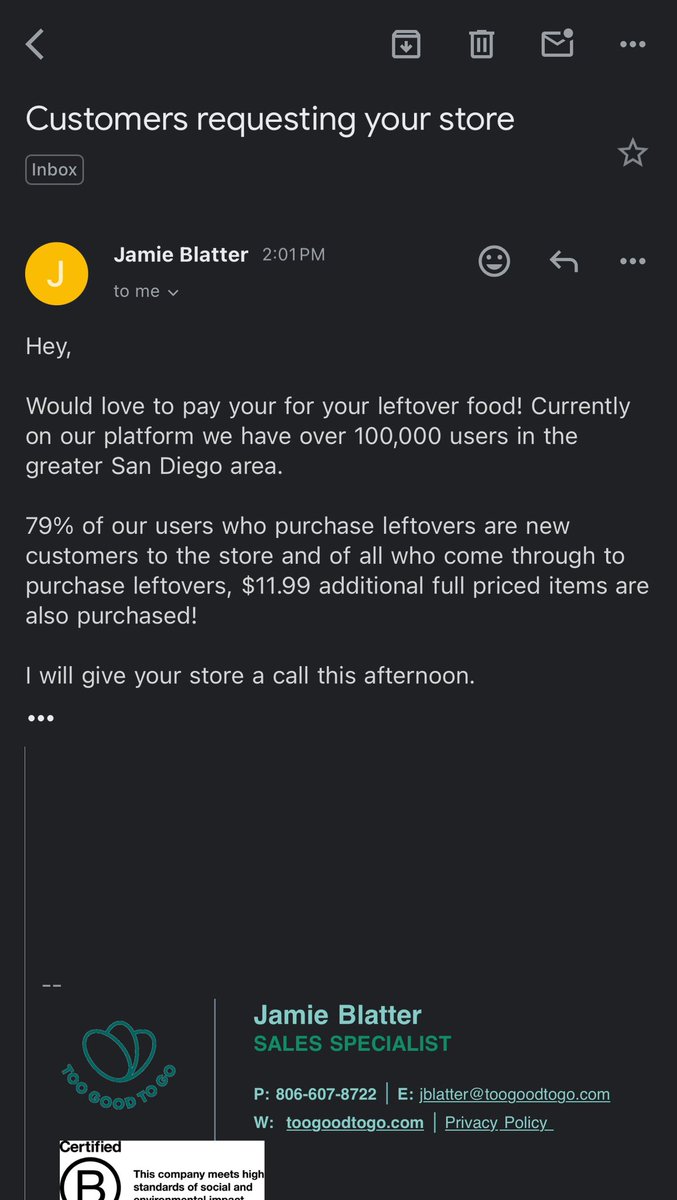Open the Privacy Policy link
This screenshot has height=1200, width=677.
[498, 1123]
